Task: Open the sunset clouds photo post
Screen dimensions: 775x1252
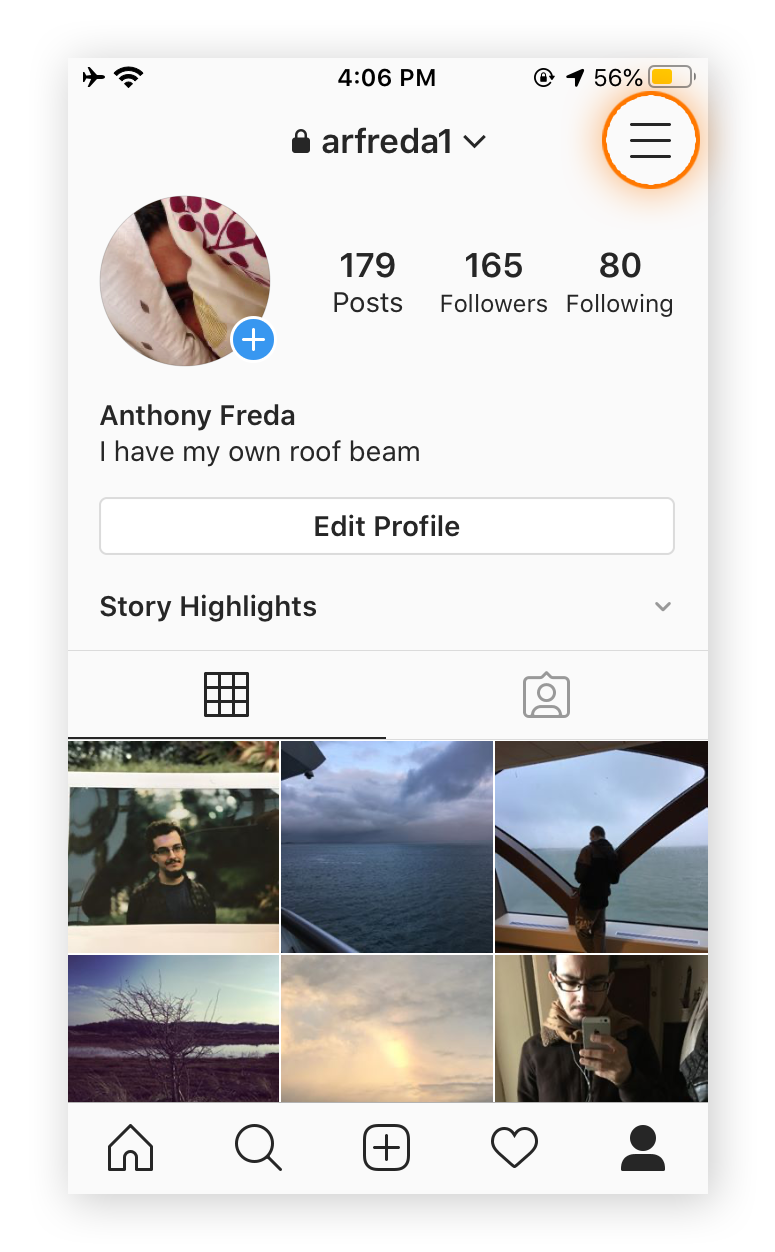Action: coord(387,1028)
